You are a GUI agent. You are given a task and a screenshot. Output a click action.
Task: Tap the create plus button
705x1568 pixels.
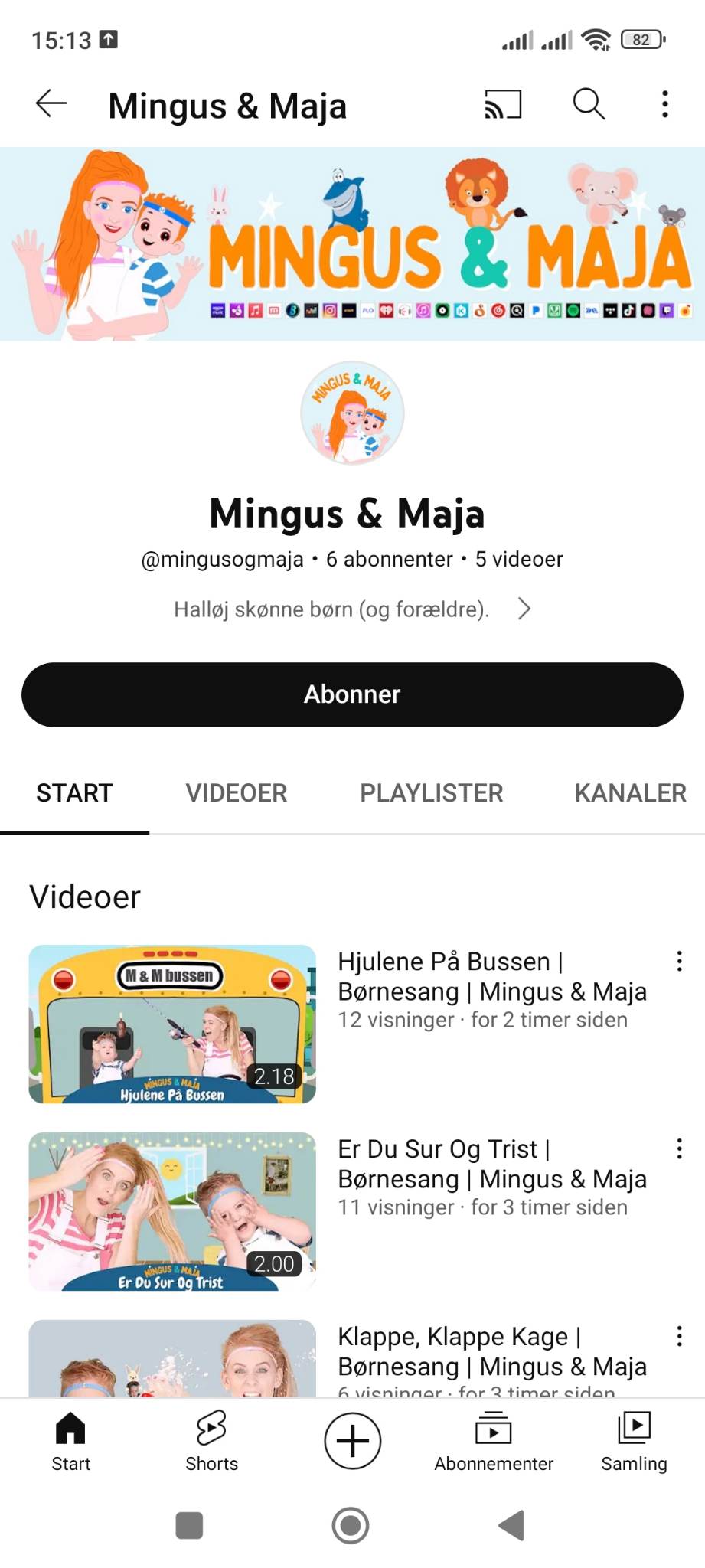352,1442
